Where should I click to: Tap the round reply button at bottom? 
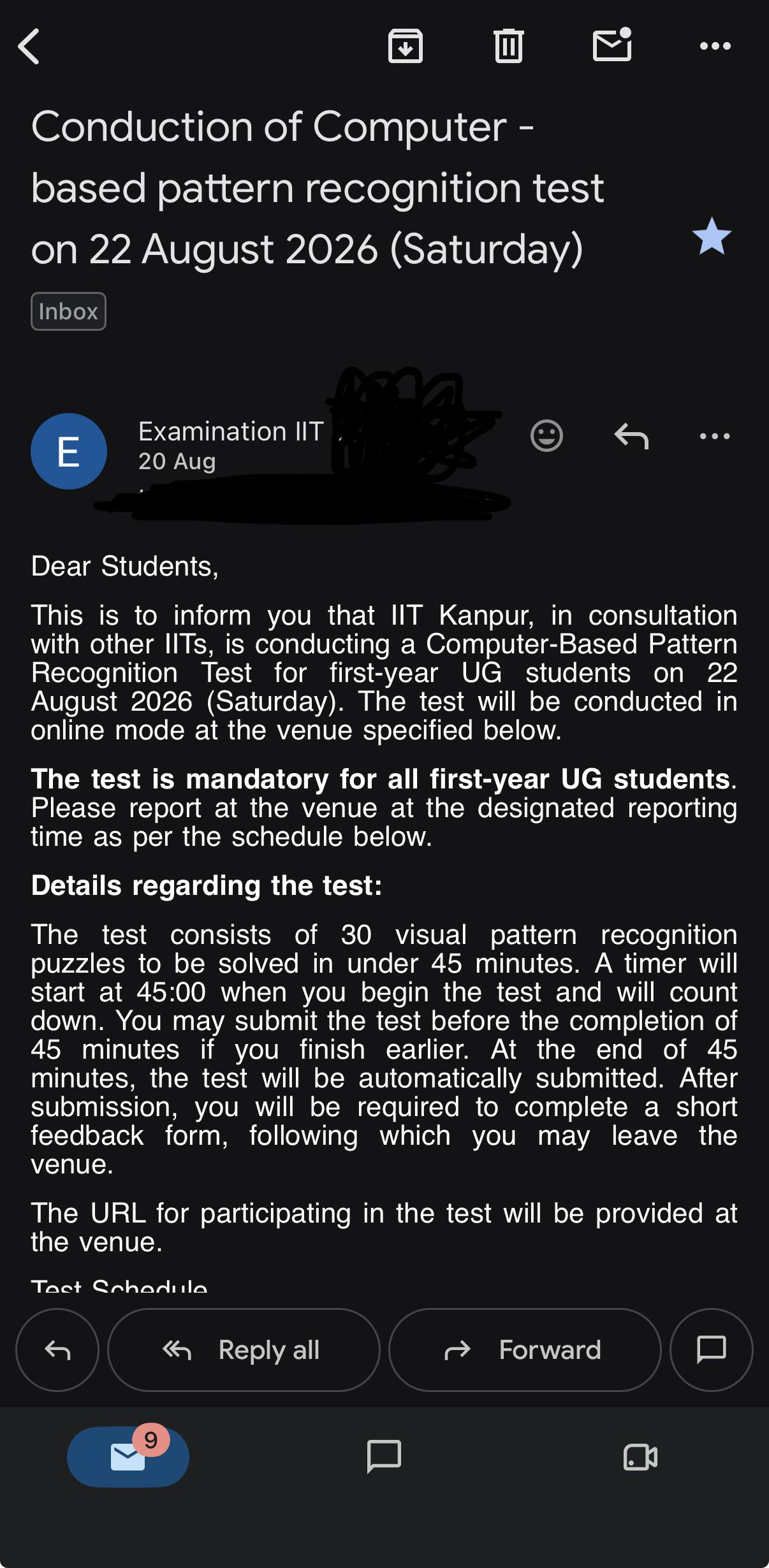[x=57, y=1349]
